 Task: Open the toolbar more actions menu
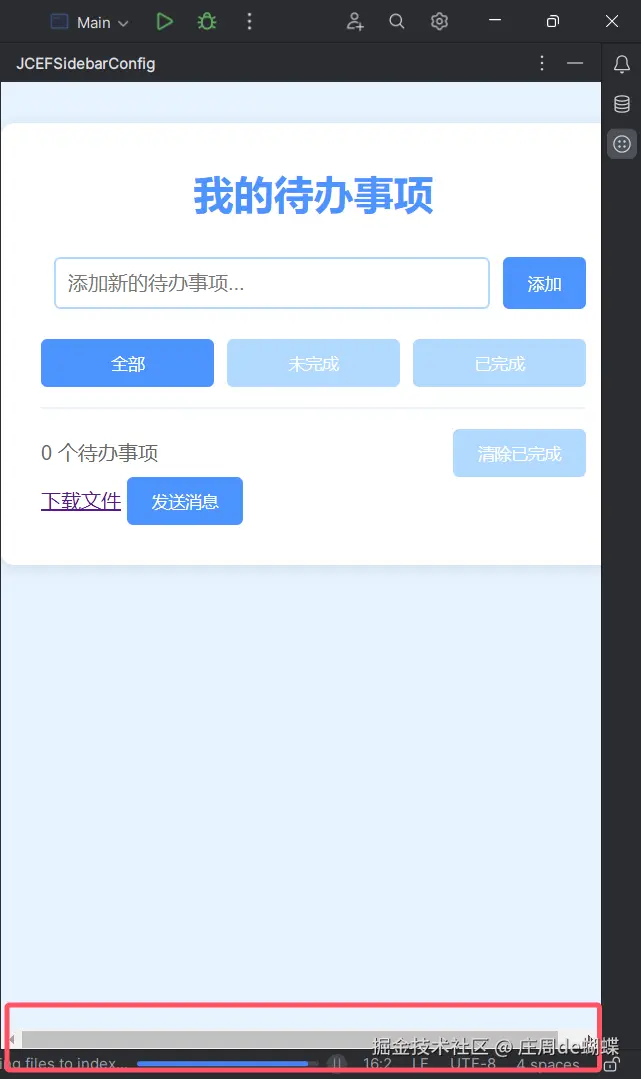[x=250, y=21]
